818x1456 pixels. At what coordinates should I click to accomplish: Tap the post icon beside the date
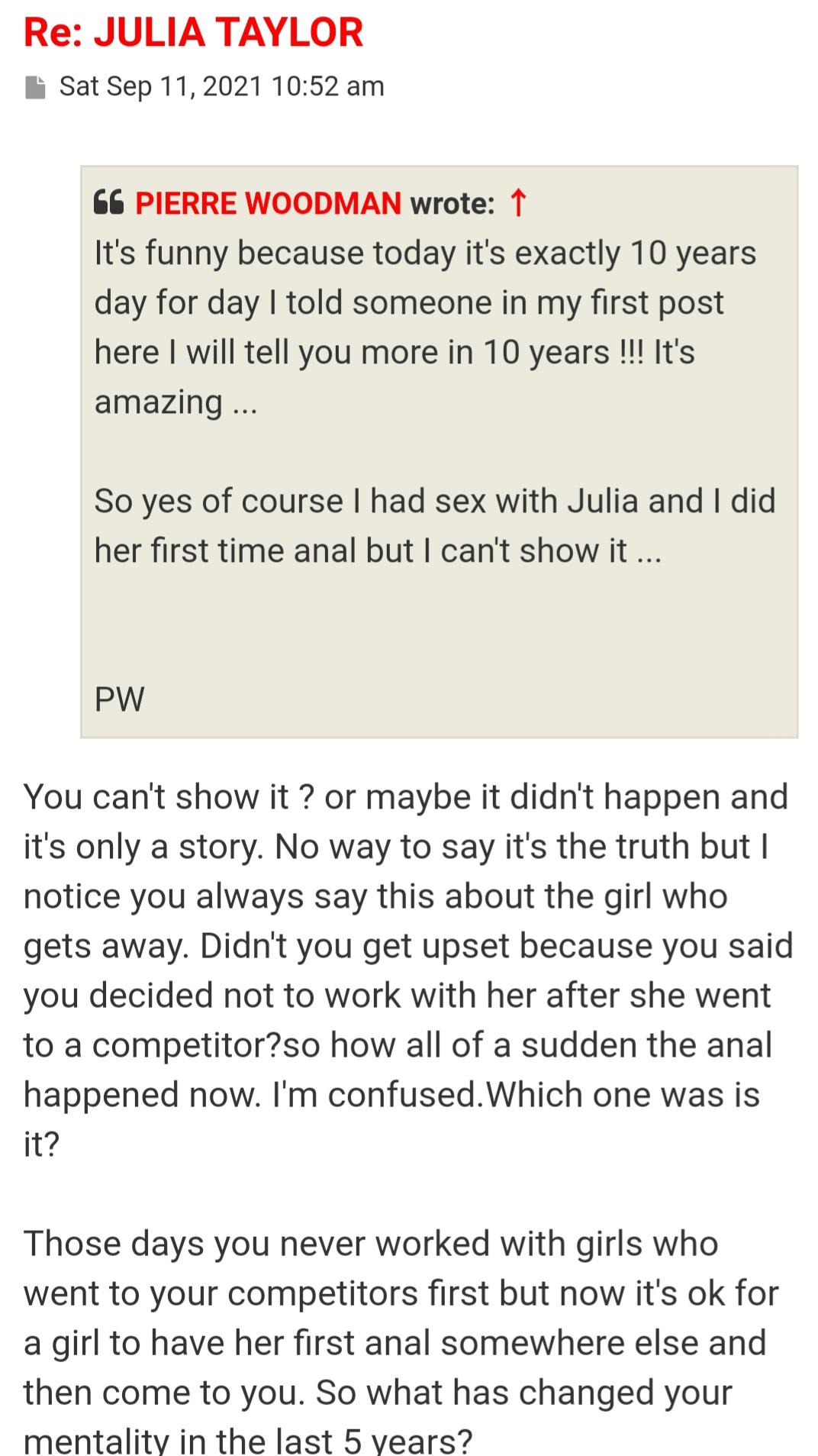coord(35,87)
